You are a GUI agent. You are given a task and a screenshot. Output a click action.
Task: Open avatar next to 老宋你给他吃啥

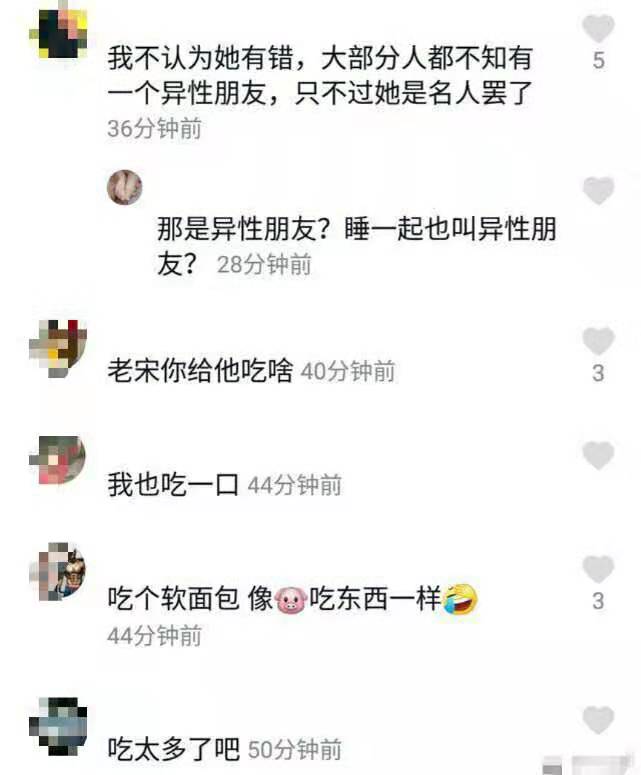[x=58, y=347]
